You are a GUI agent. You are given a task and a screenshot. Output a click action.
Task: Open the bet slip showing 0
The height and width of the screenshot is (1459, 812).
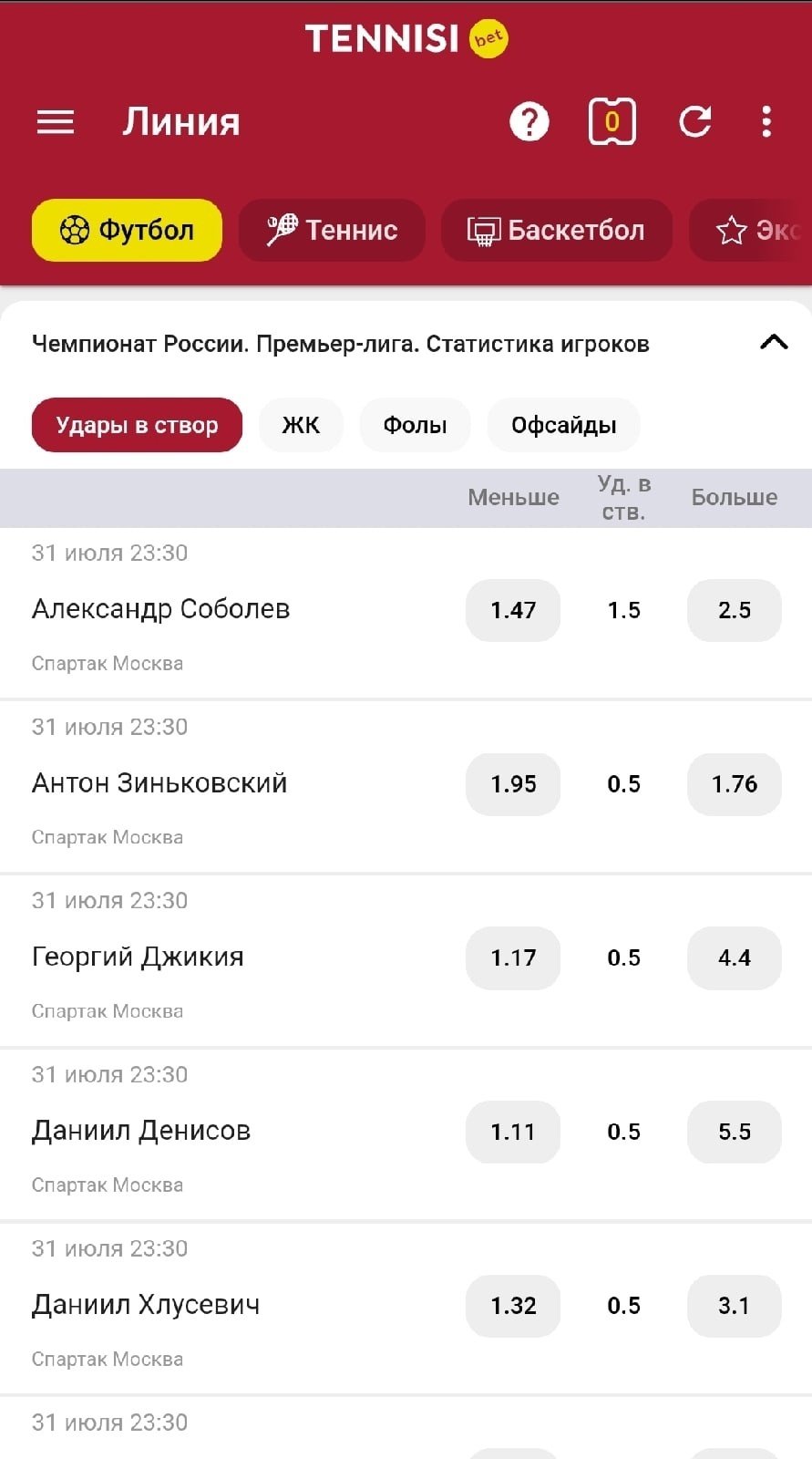click(612, 122)
